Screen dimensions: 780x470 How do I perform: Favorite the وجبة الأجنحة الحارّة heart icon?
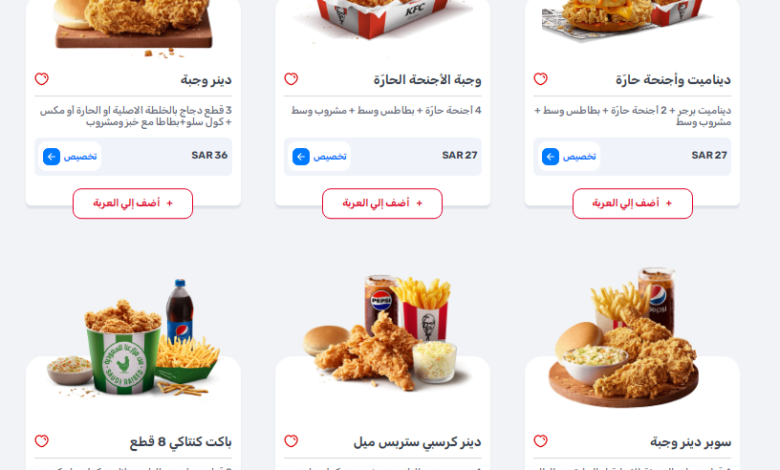pos(291,79)
